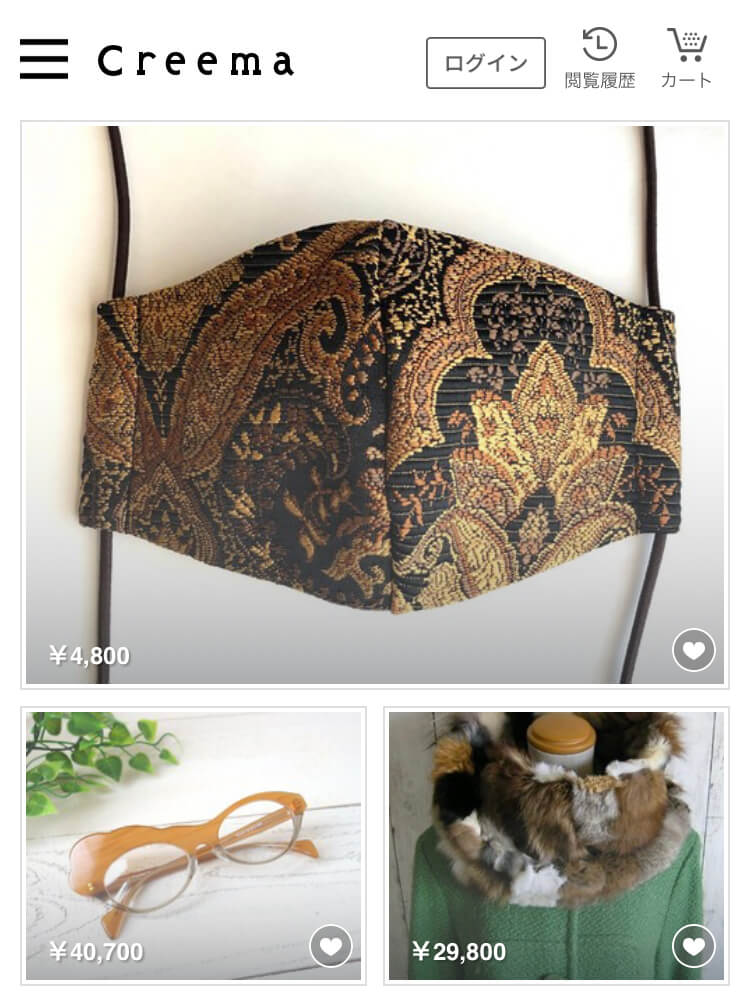Image resolution: width=750 pixels, height=999 pixels.
Task: Add the ¥29,800 fur item to favorites
Action: click(694, 945)
